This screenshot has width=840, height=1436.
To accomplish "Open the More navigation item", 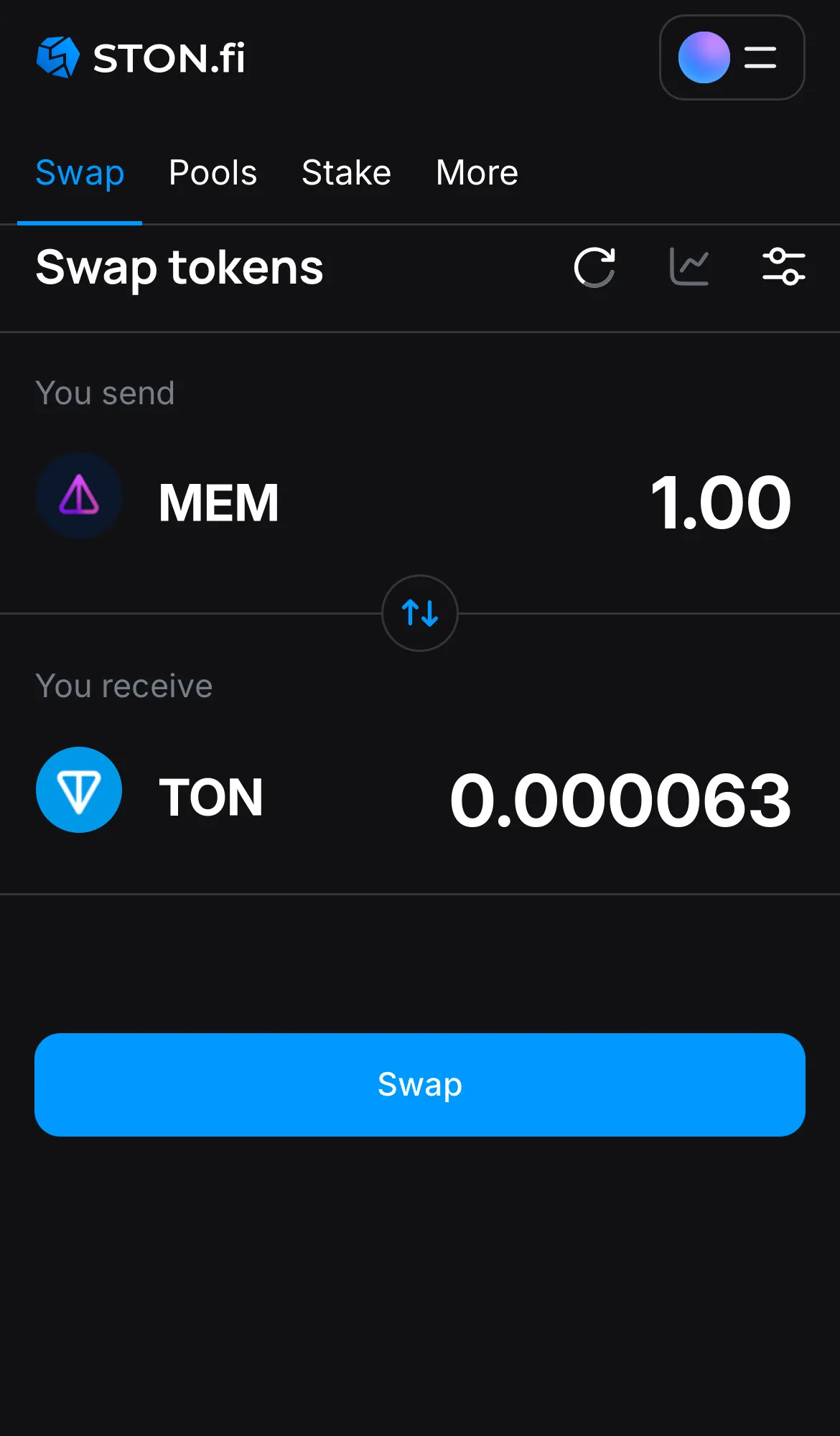I will coord(476,172).
